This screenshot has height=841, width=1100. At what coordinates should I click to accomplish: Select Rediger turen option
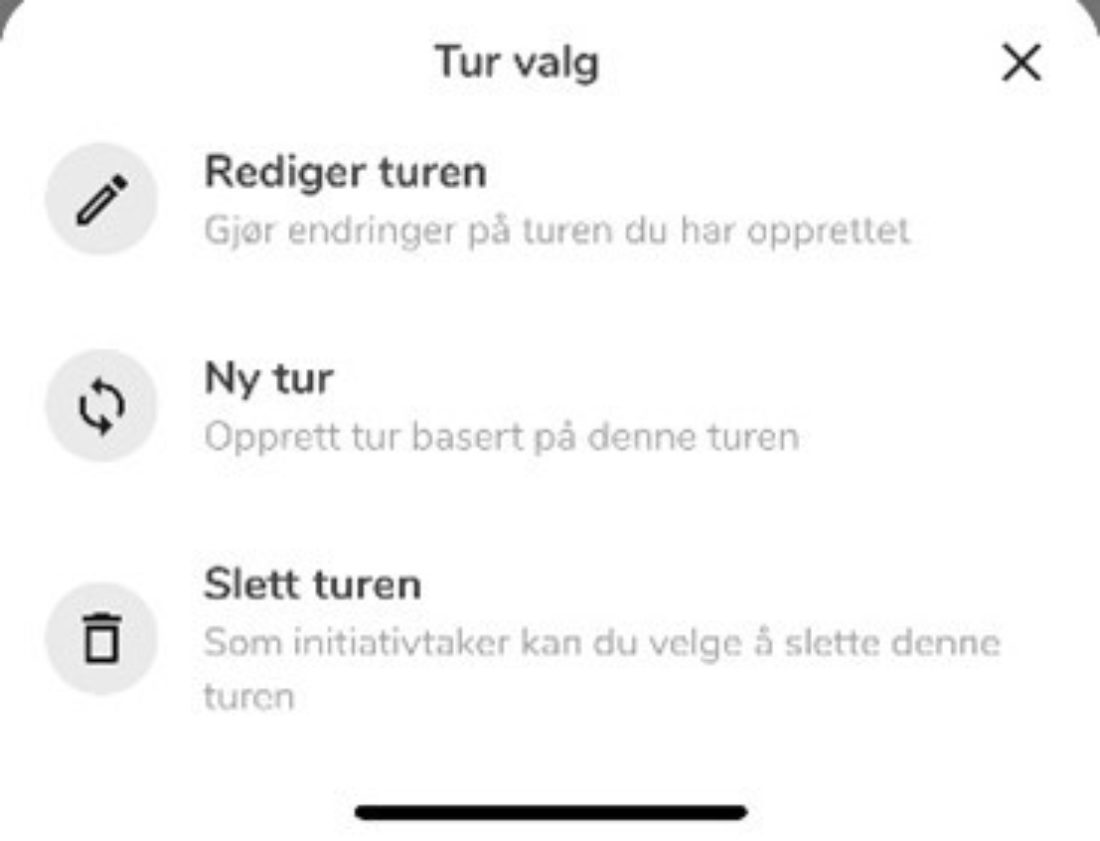(x=345, y=172)
